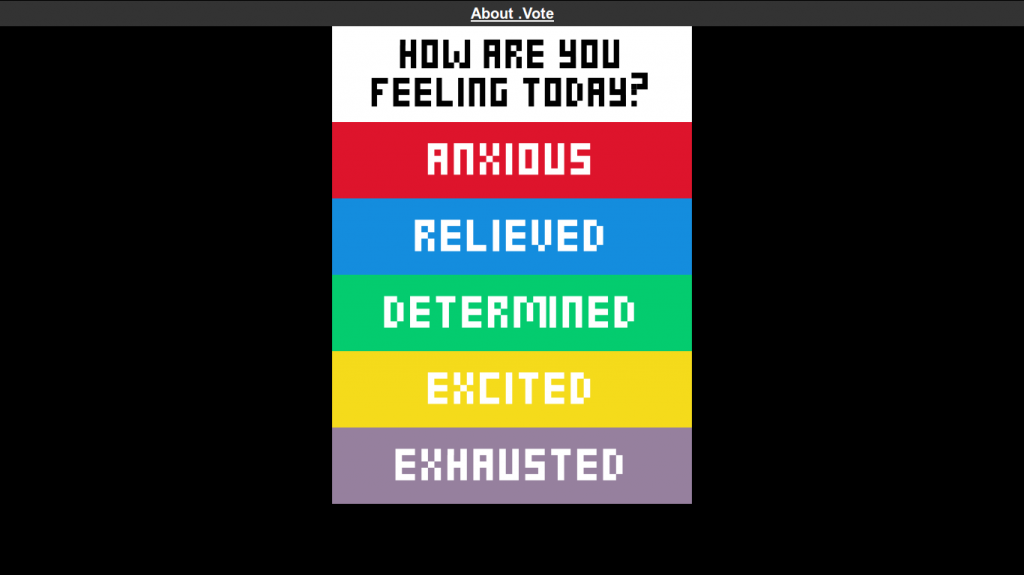
Task: Pick the Excited option
Action: (x=511, y=389)
